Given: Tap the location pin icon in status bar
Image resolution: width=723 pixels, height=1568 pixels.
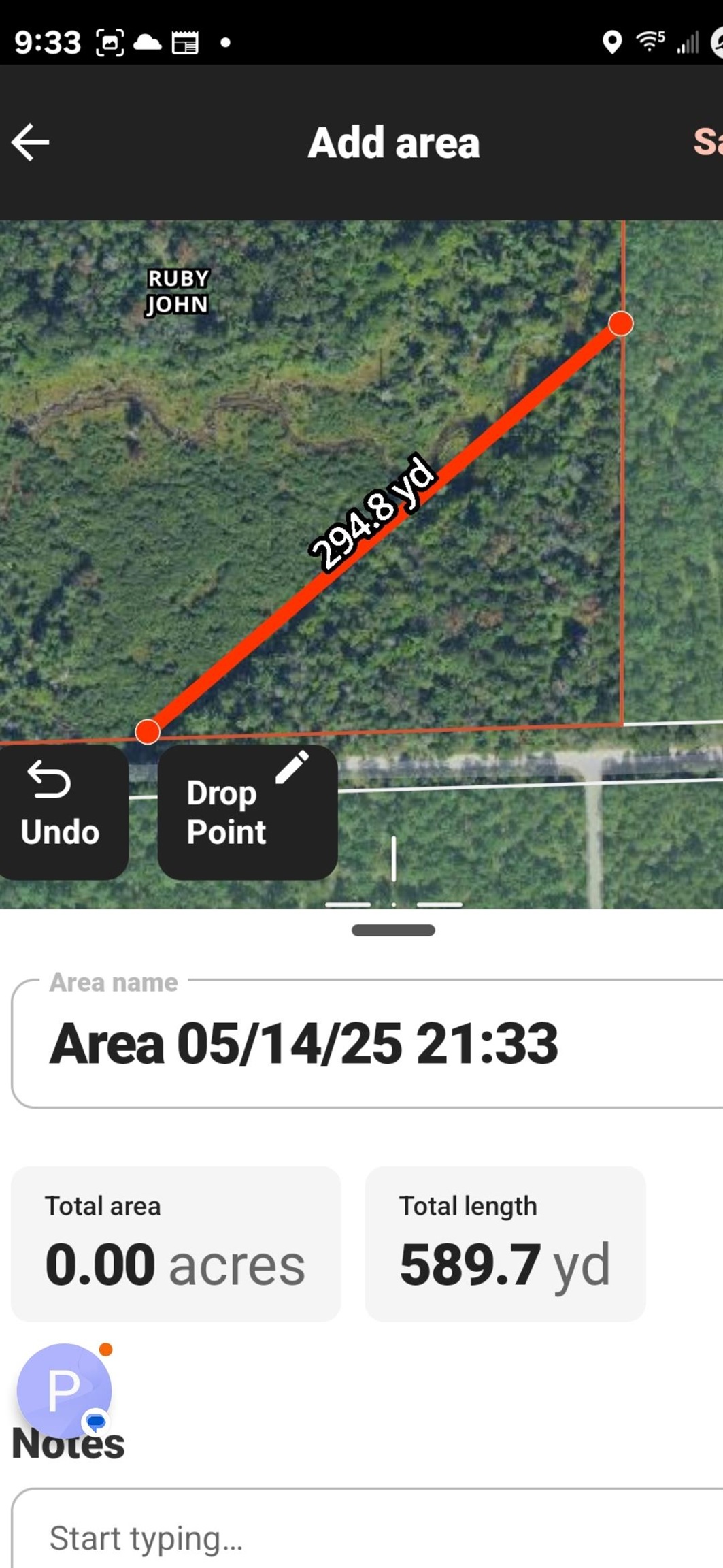Looking at the screenshot, I should (613, 42).
